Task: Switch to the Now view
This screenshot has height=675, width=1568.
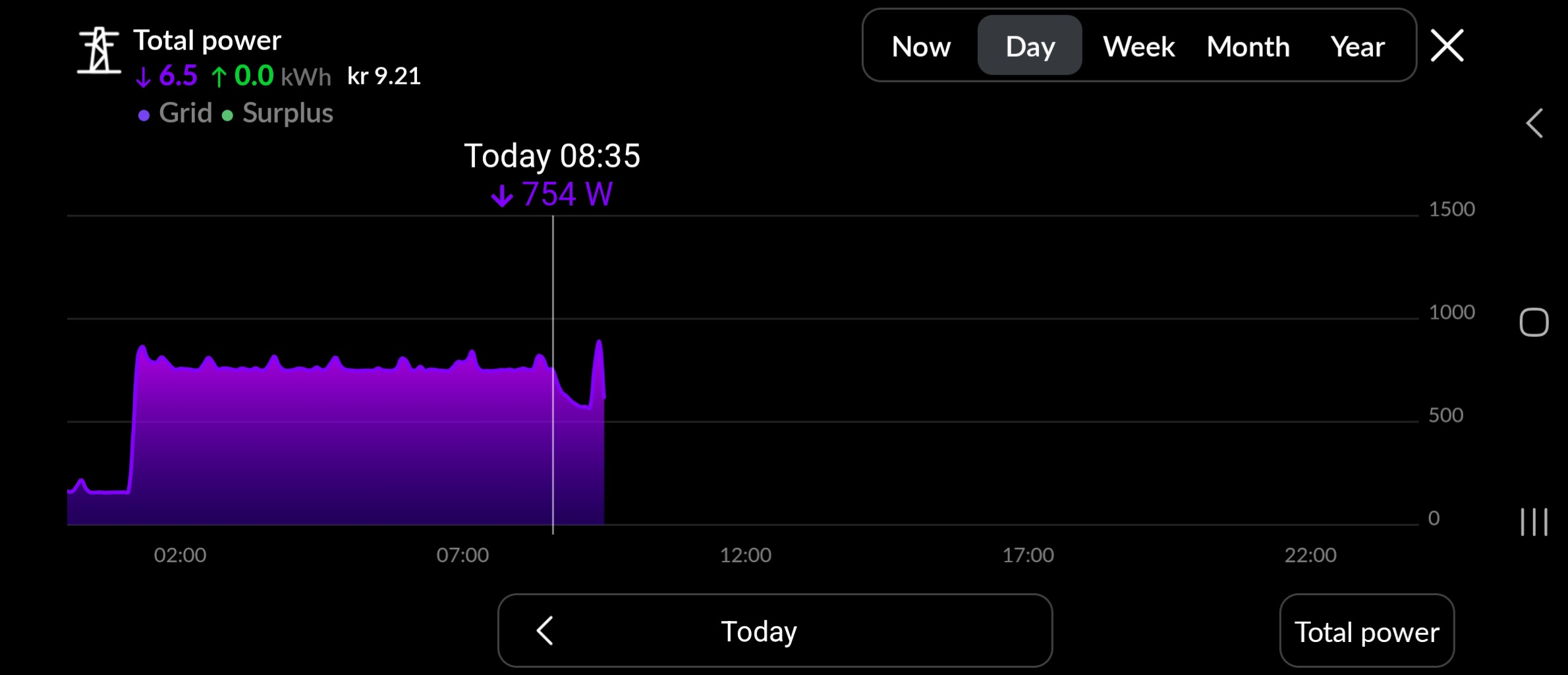Action: [920, 47]
